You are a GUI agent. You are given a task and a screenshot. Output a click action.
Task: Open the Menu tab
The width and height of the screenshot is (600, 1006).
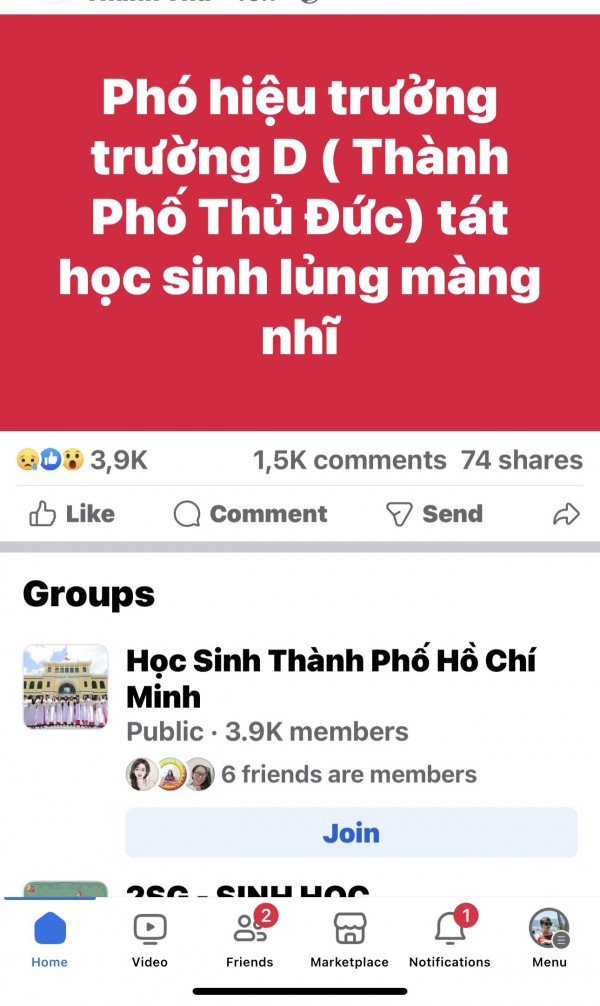coord(549,939)
